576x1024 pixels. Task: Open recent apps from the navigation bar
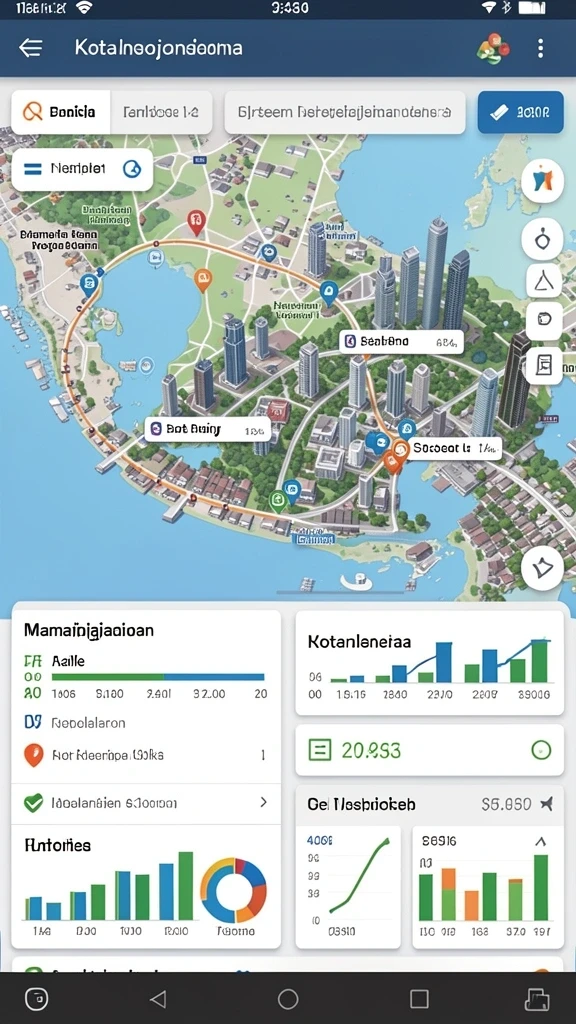(419, 999)
